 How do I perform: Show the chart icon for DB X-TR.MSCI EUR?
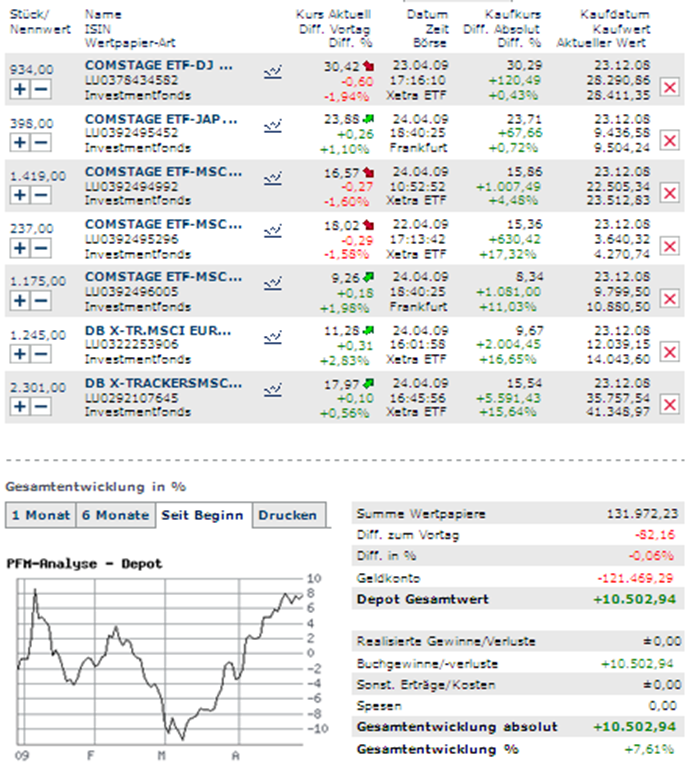(x=272, y=336)
